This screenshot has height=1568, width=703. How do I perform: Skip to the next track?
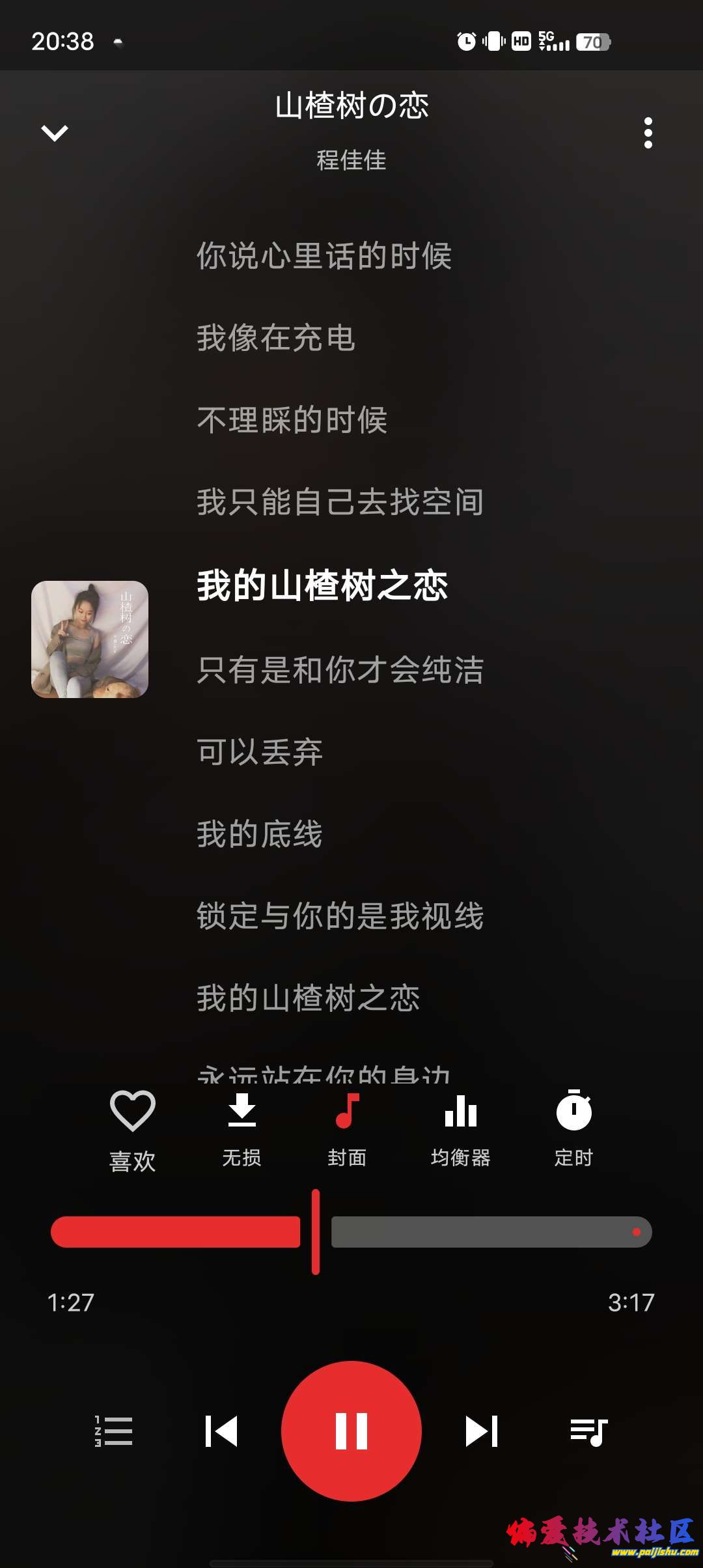[482, 1431]
